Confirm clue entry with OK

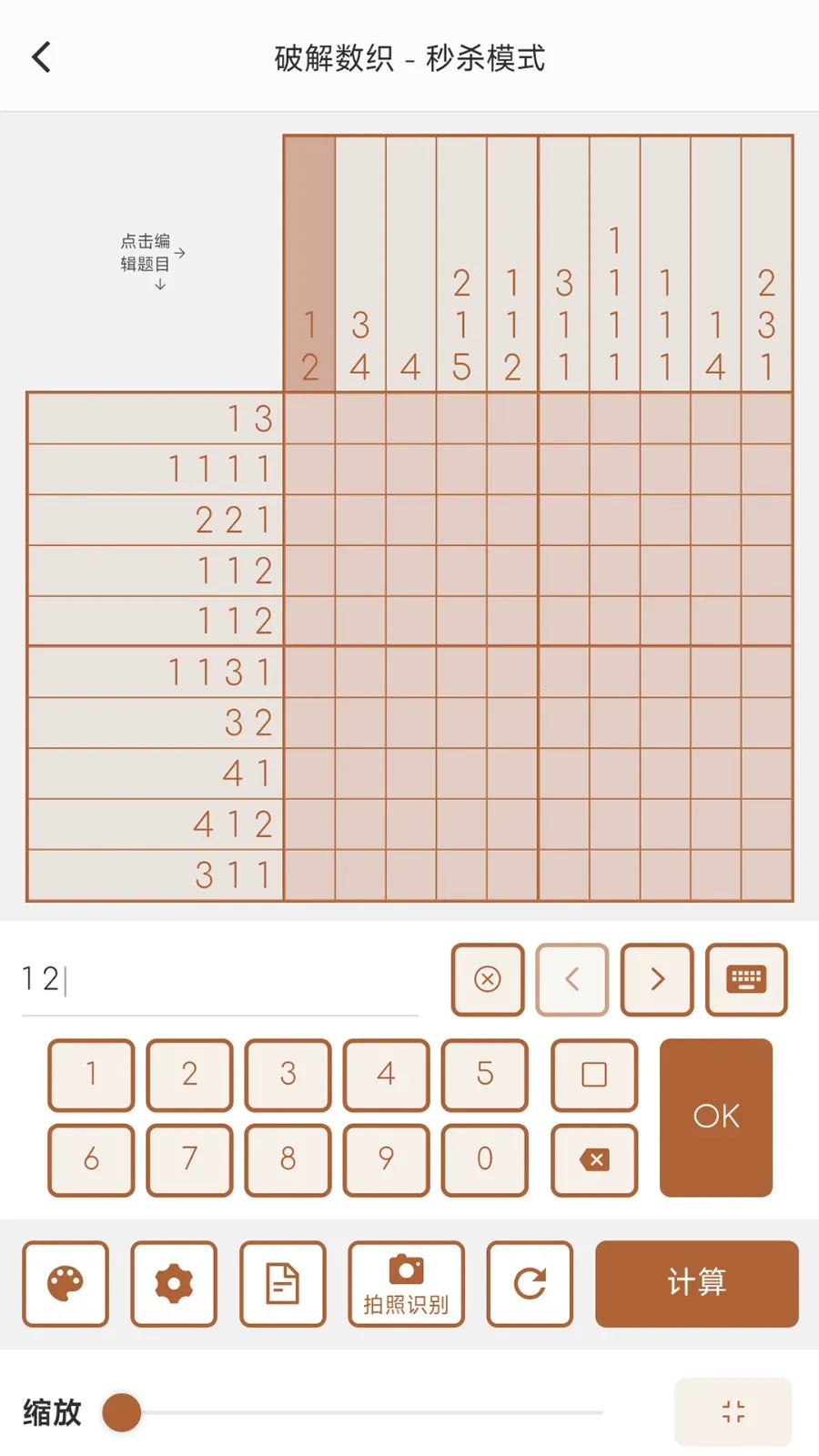pos(716,1117)
